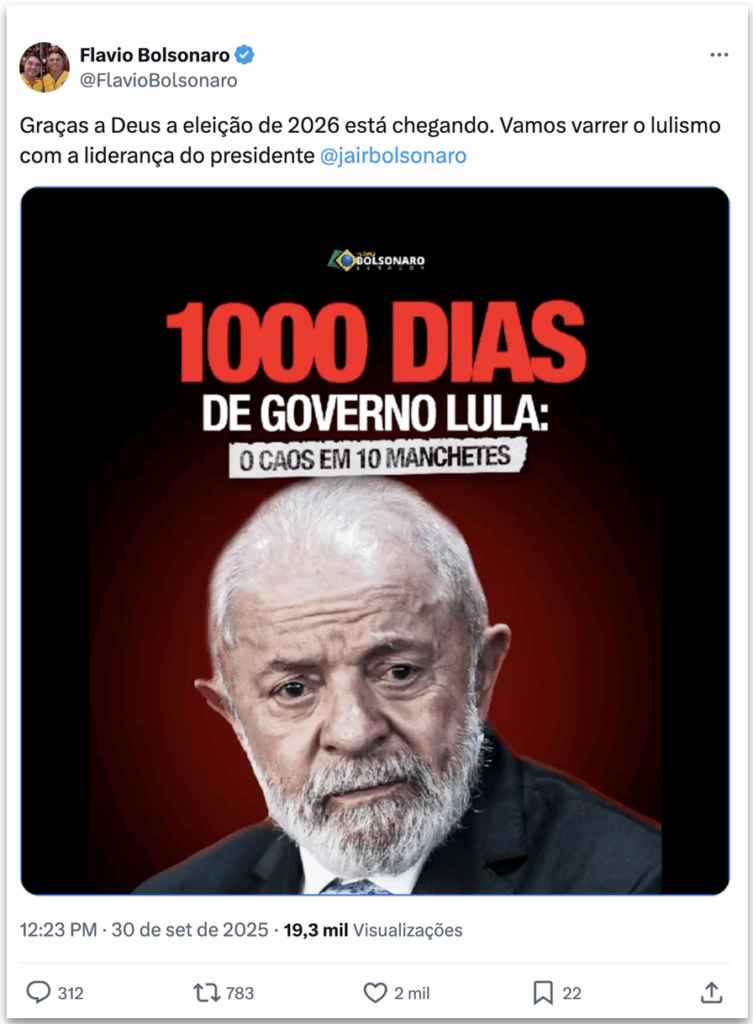The image size is (753, 1024).
Task: Open the Flavio Bolsonaro account name
Action: (155, 55)
